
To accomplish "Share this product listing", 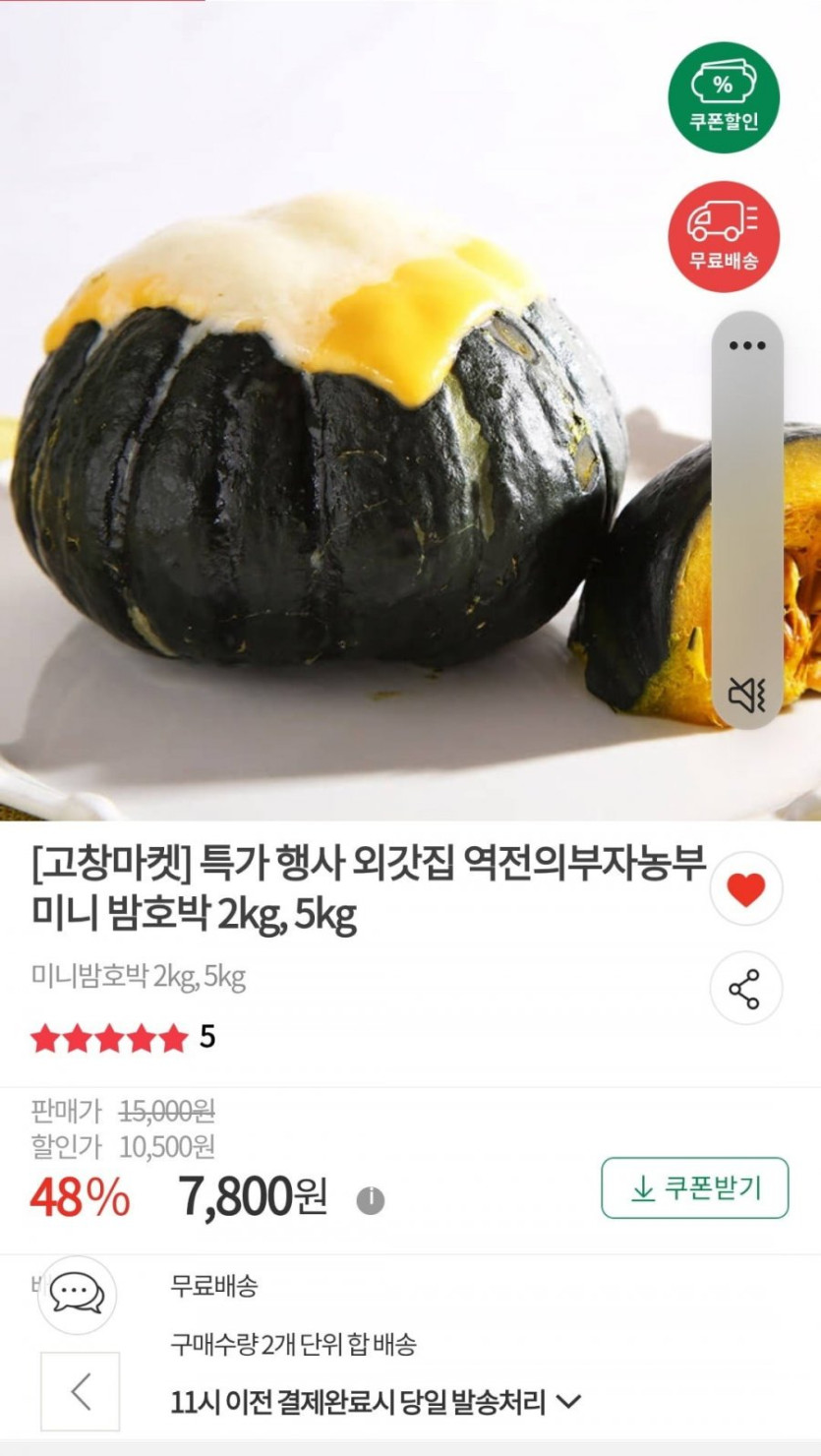I will click(745, 989).
